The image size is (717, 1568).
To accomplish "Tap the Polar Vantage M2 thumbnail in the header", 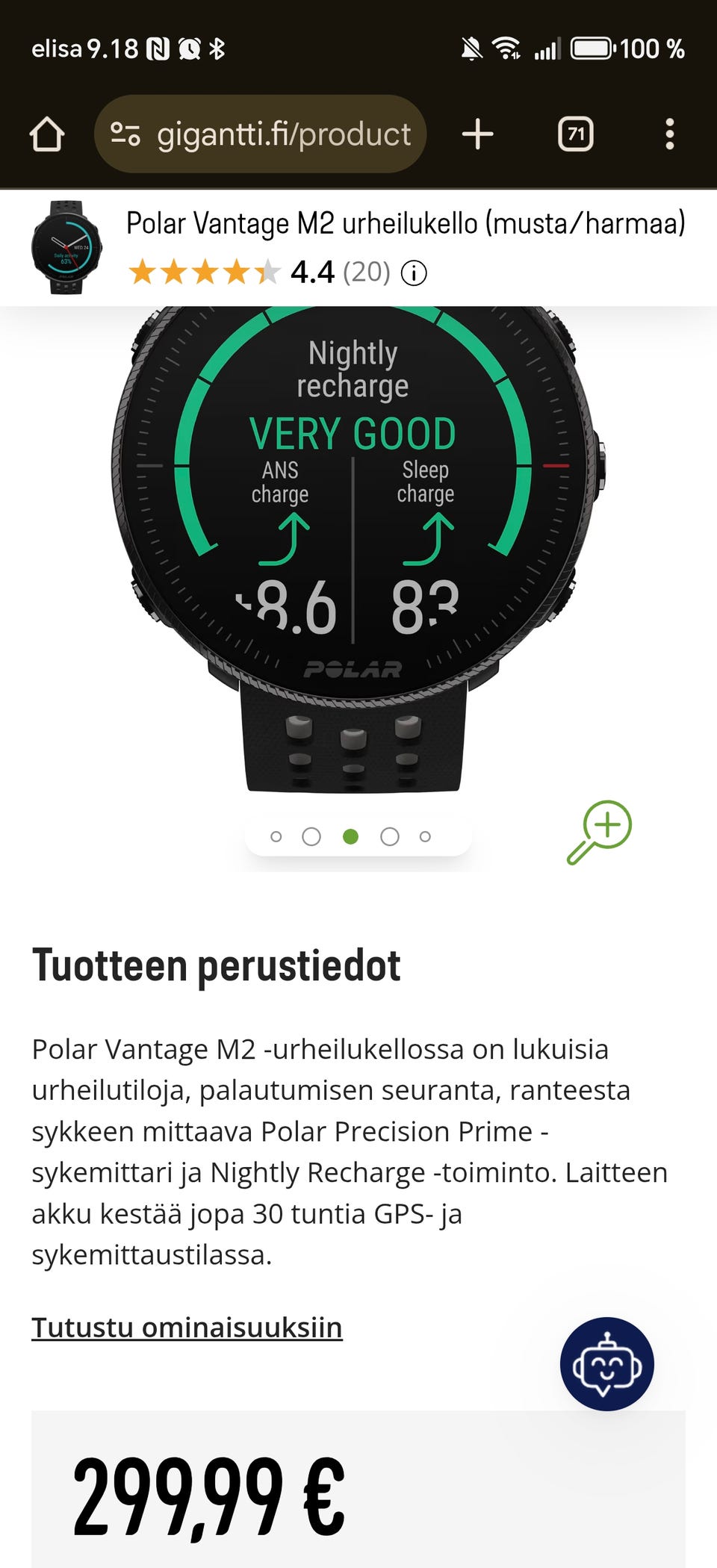I will 66,247.
